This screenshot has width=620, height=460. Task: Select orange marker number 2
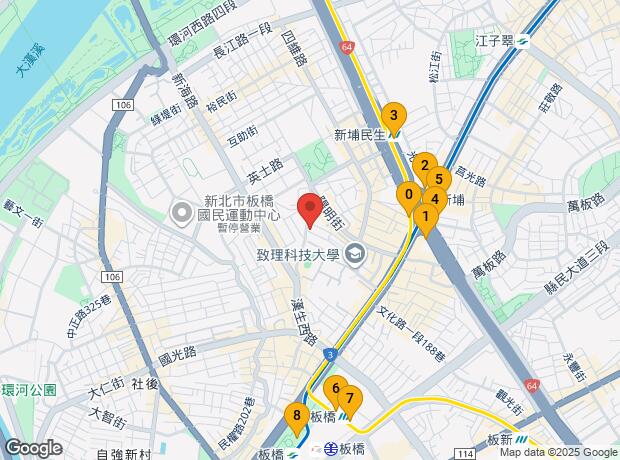423,164
